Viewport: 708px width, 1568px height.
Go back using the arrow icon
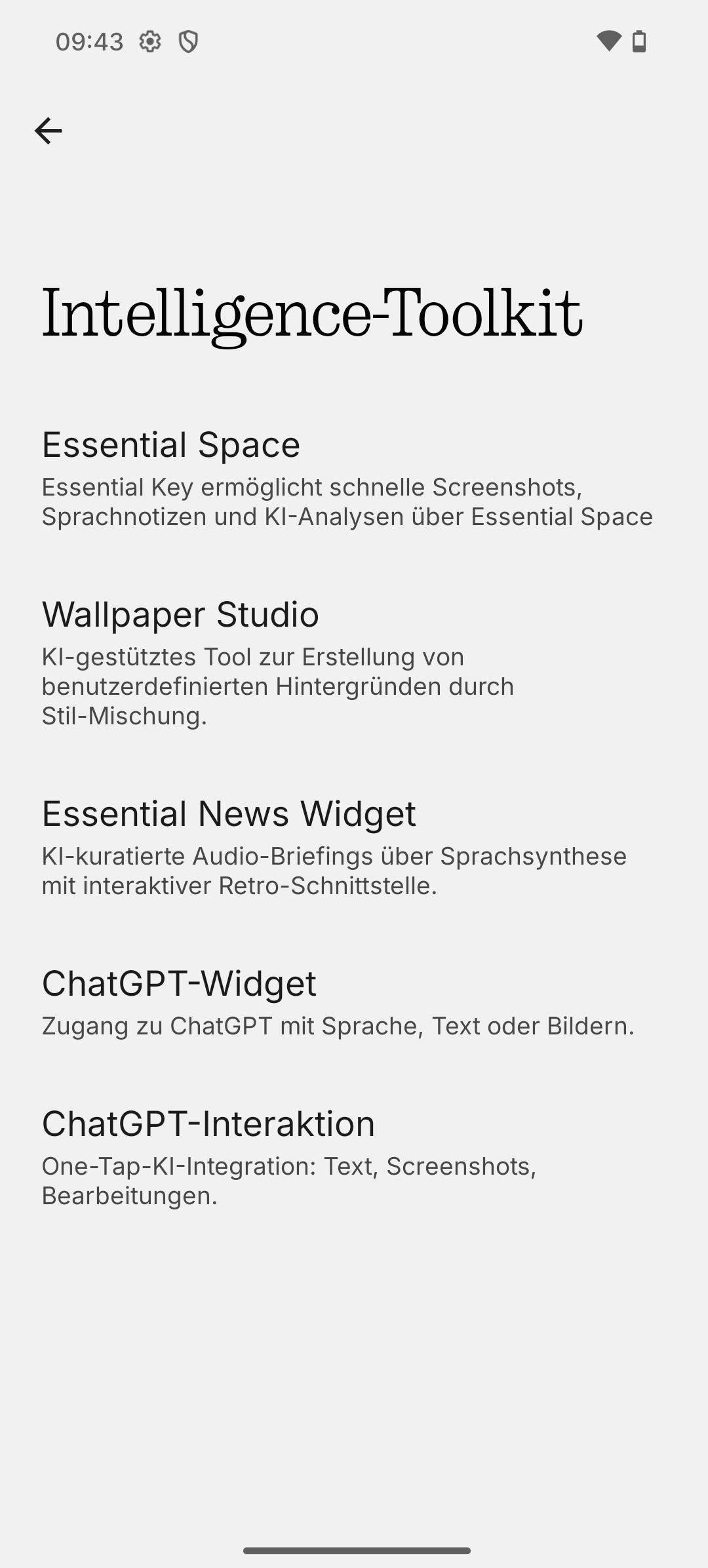pos(48,131)
